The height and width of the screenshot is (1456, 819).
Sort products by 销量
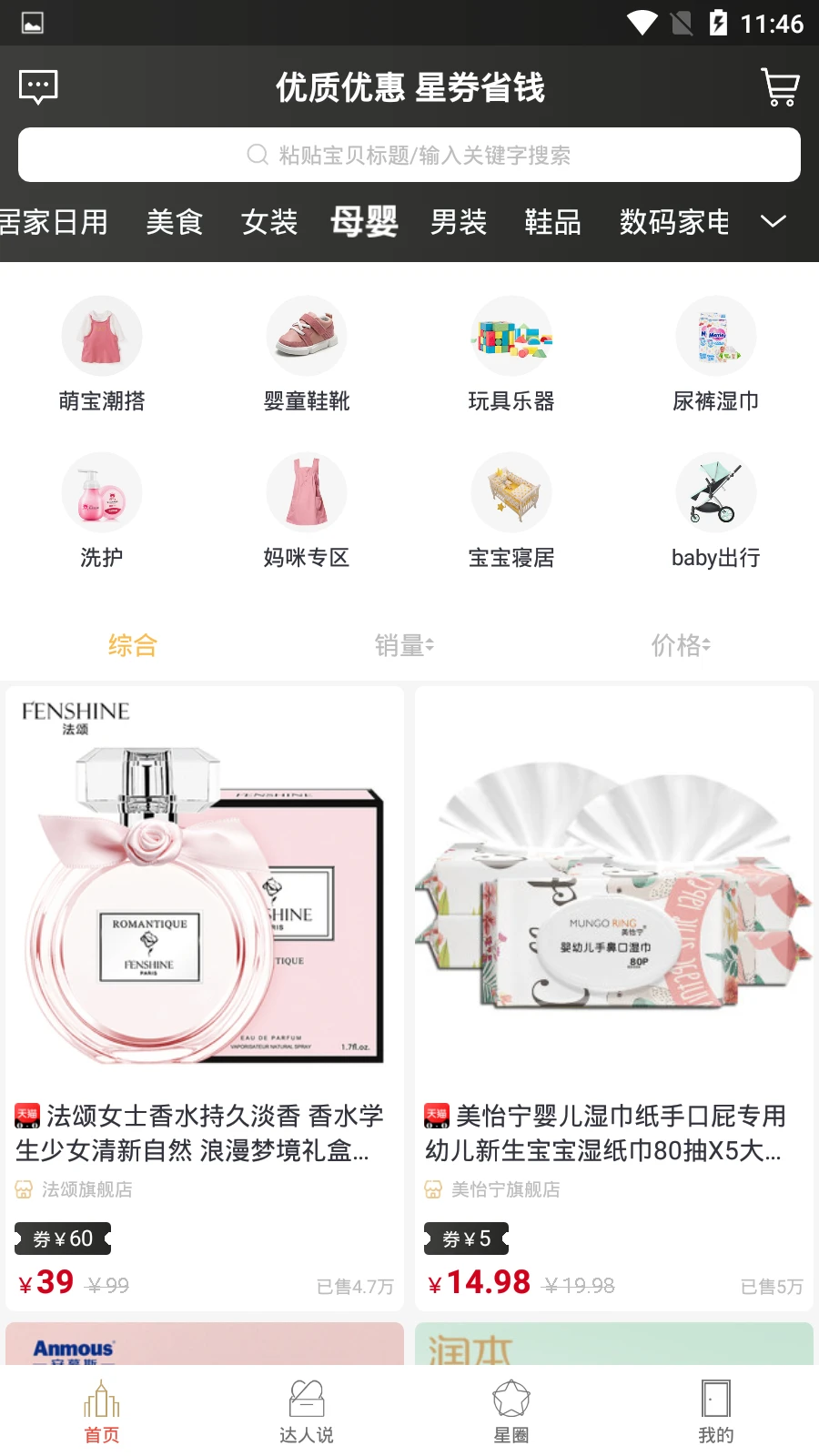tap(404, 646)
